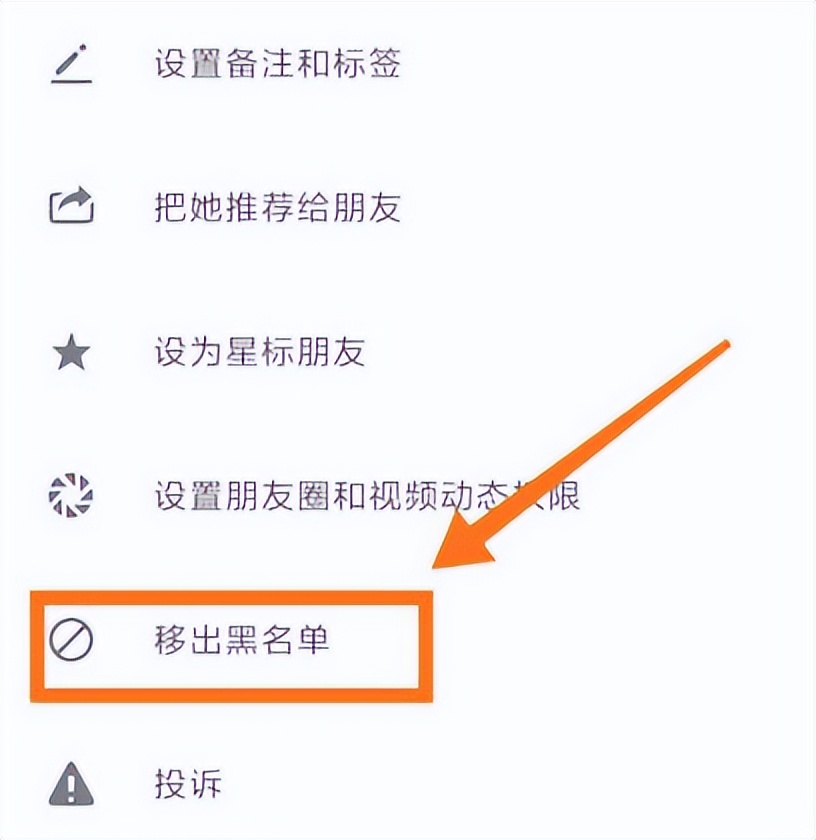Choose 投诉 to report contact
The width and height of the screenshot is (816, 840).
click(188, 782)
